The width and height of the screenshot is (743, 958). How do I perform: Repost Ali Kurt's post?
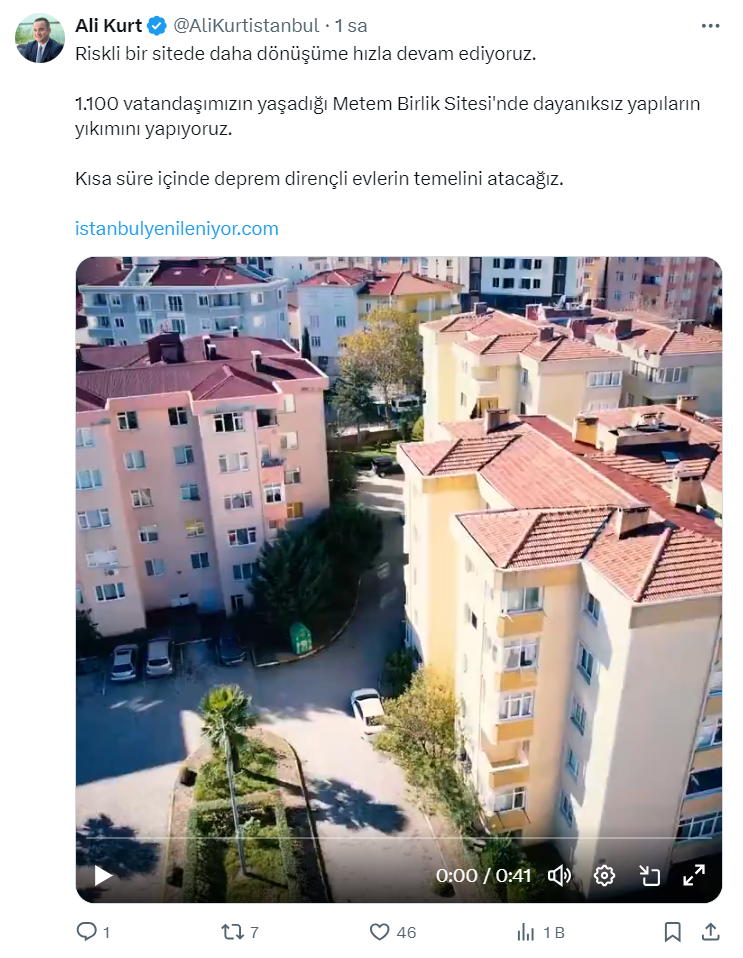(232, 932)
